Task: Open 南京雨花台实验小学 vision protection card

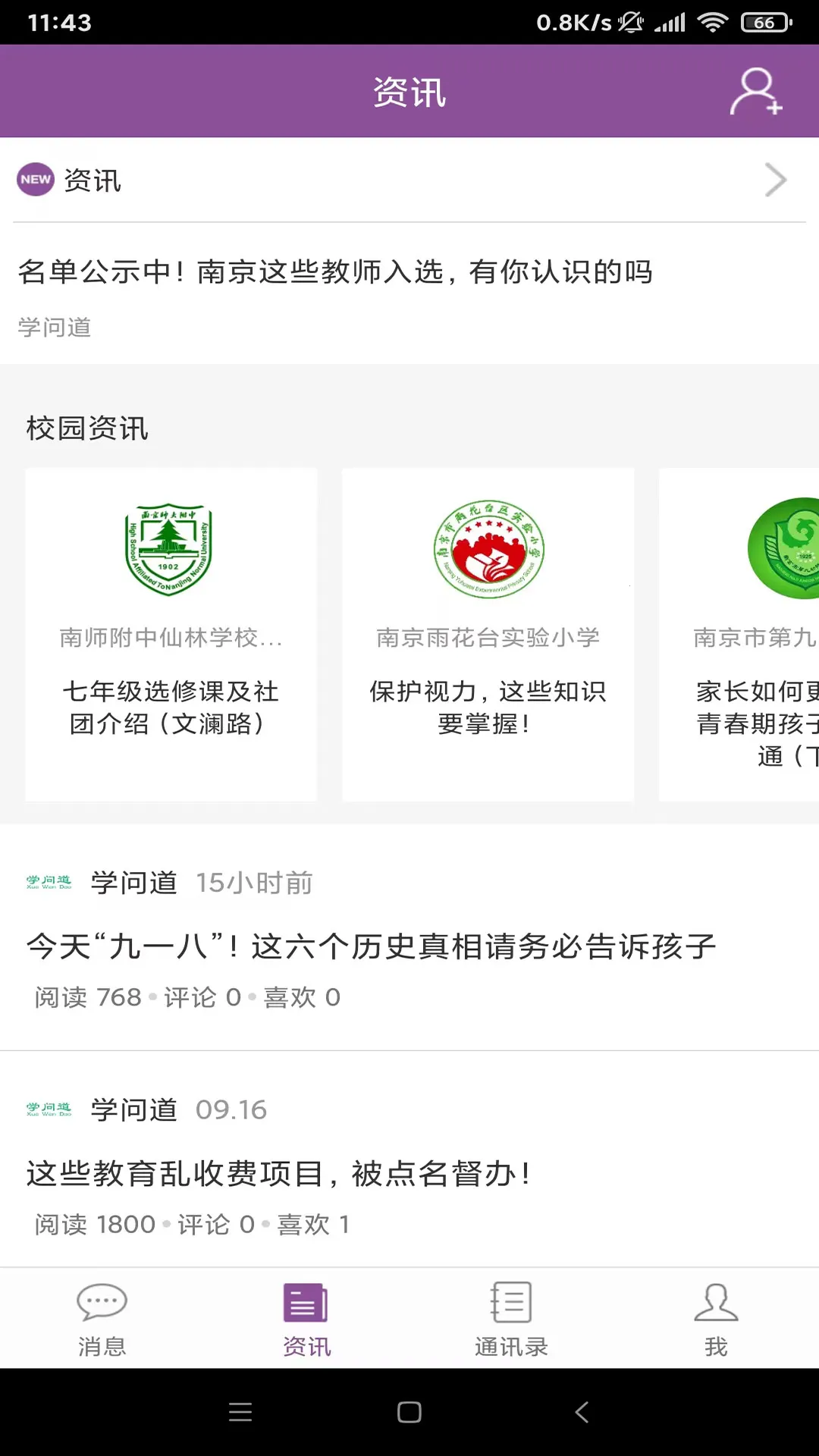Action: [488, 634]
